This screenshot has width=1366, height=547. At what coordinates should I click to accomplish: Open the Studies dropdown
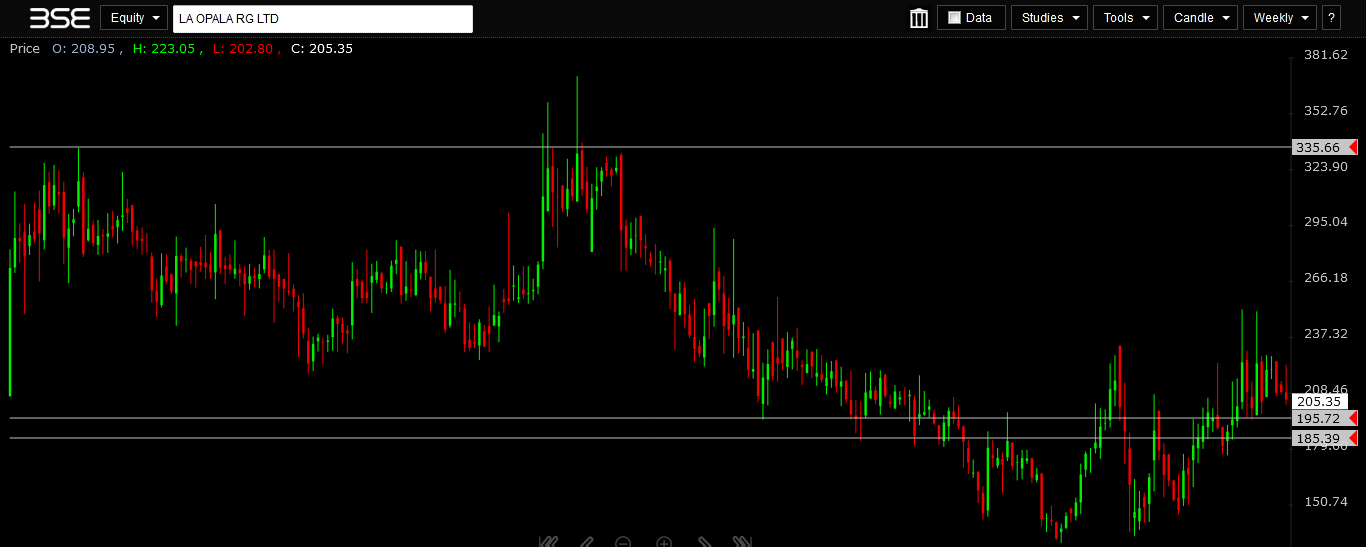pyautogui.click(x=1049, y=18)
